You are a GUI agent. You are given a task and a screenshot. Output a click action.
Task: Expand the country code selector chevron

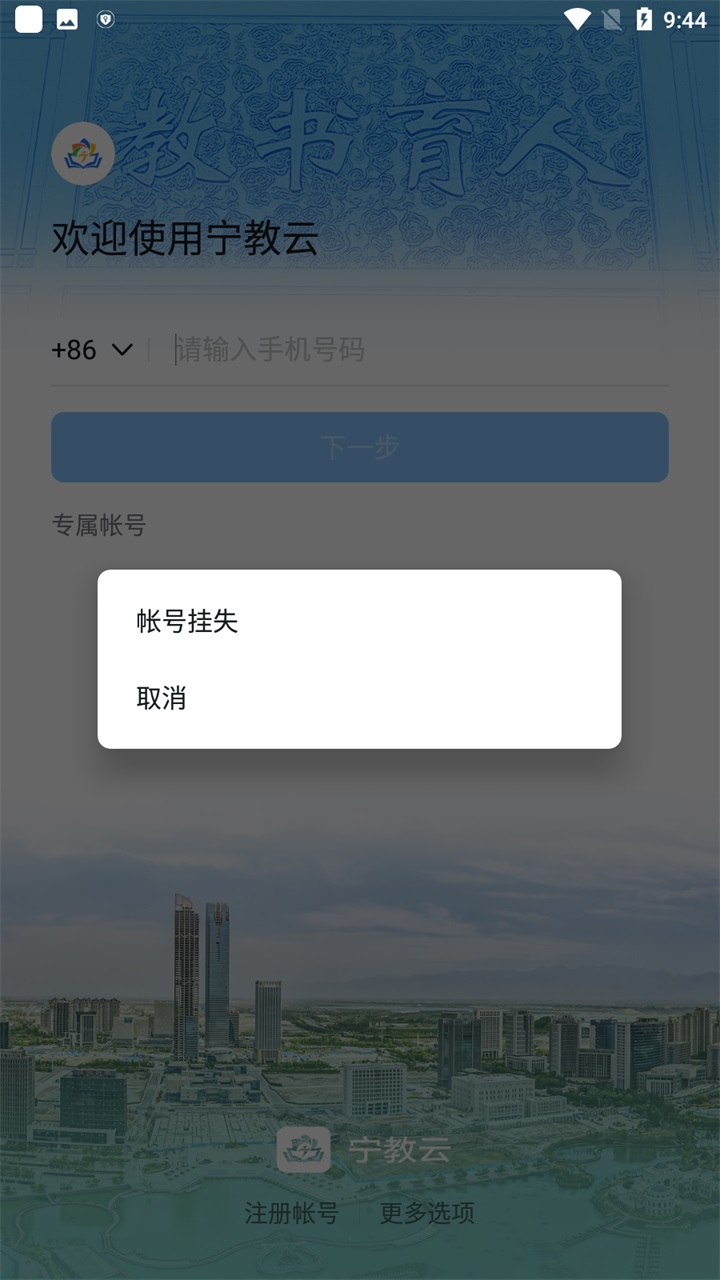tap(121, 350)
